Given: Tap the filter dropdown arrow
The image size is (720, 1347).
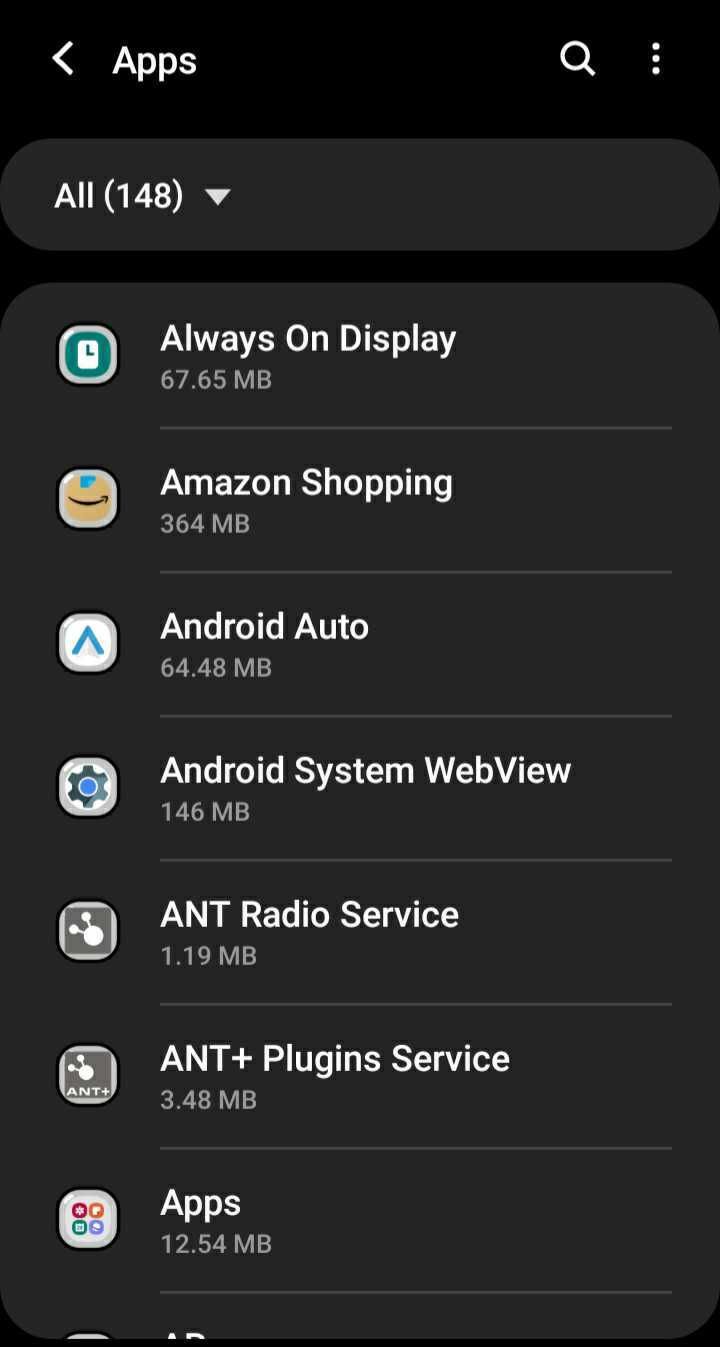Looking at the screenshot, I should tap(218, 197).
